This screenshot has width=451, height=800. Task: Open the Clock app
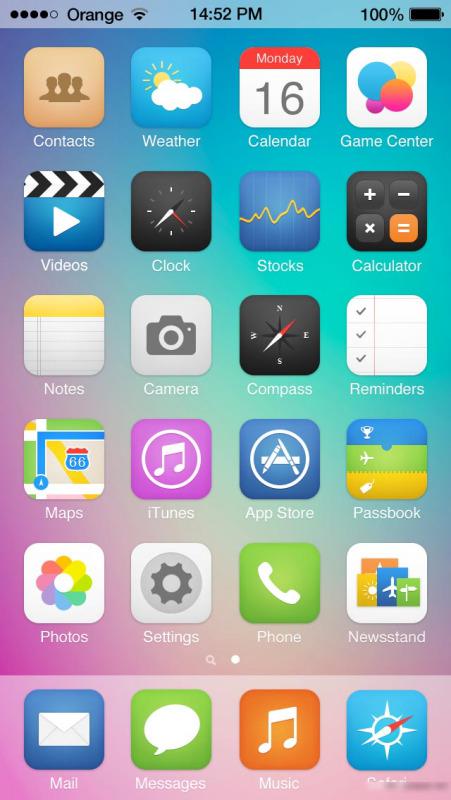pos(171,211)
